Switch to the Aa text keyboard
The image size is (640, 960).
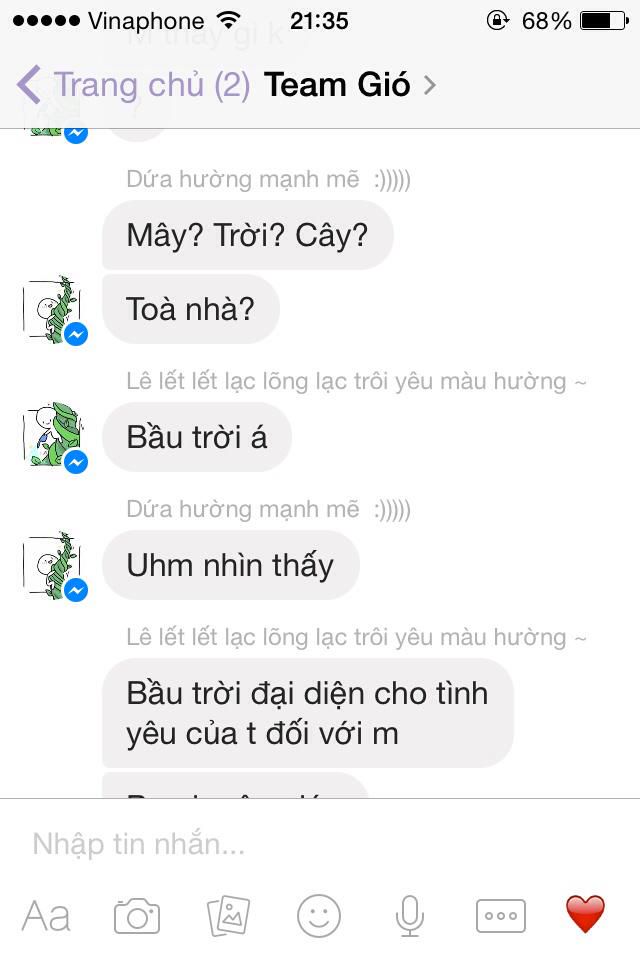pyautogui.click(x=46, y=915)
